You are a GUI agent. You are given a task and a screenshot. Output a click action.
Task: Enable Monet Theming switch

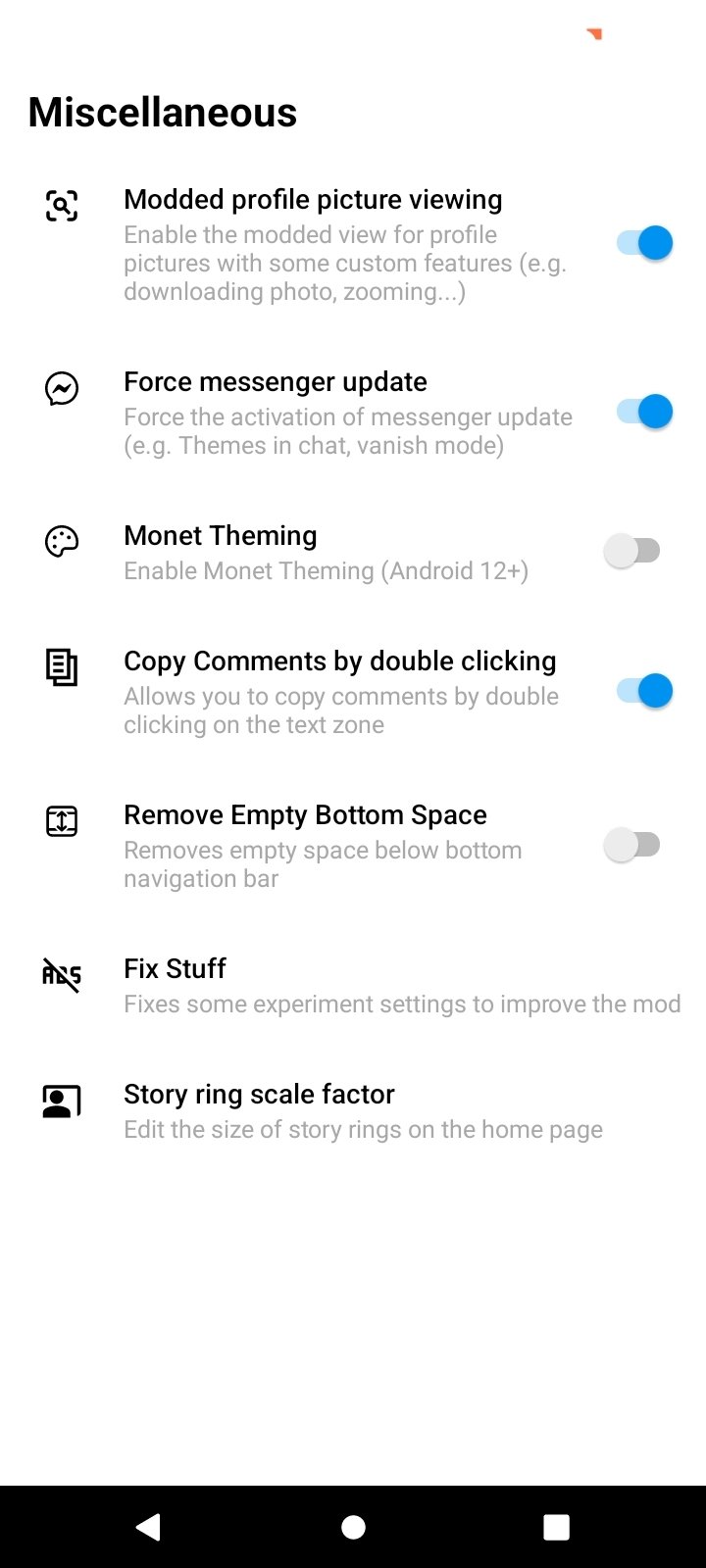point(632,551)
